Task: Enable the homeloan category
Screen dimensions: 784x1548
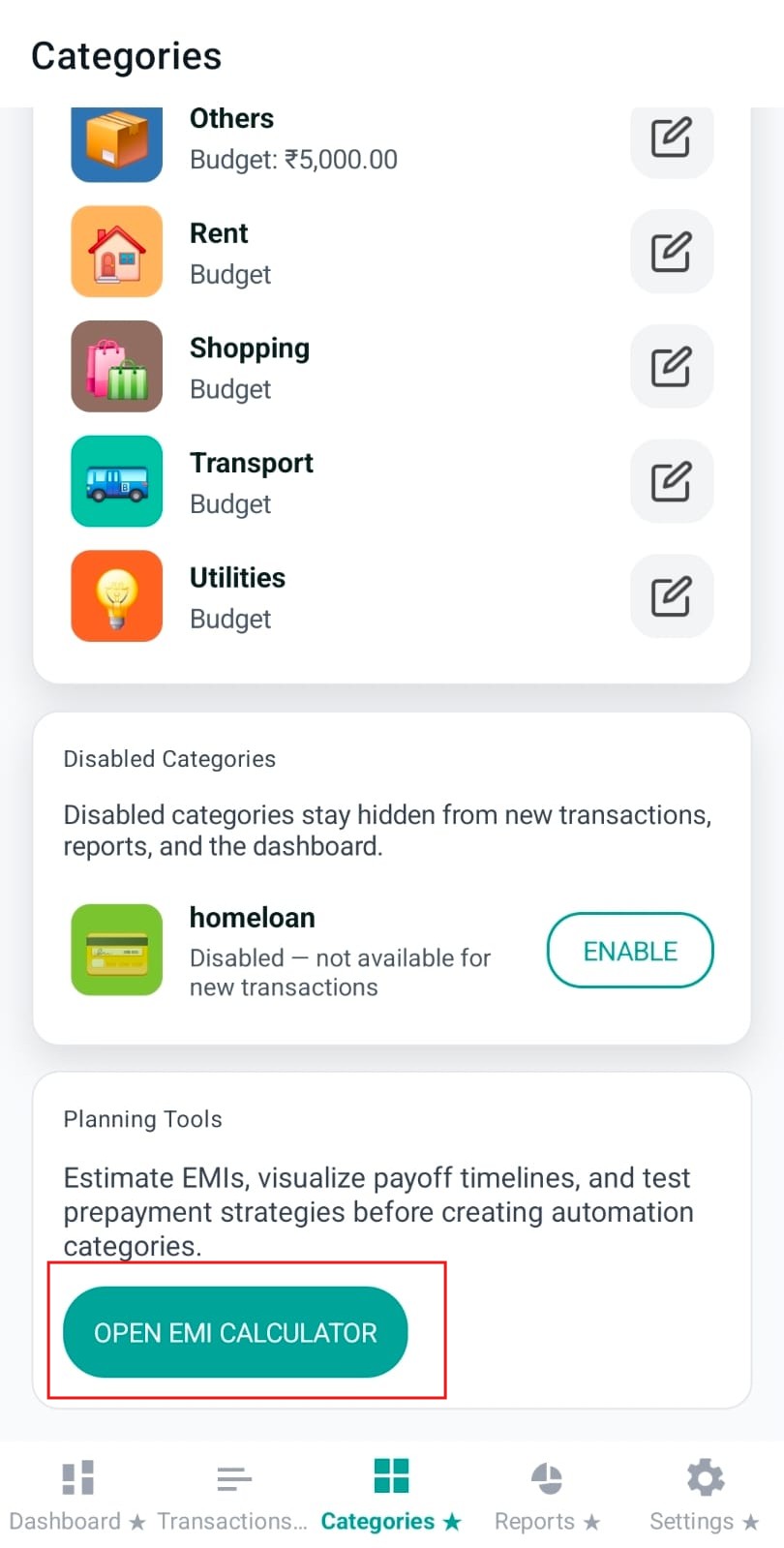Action: (629, 950)
